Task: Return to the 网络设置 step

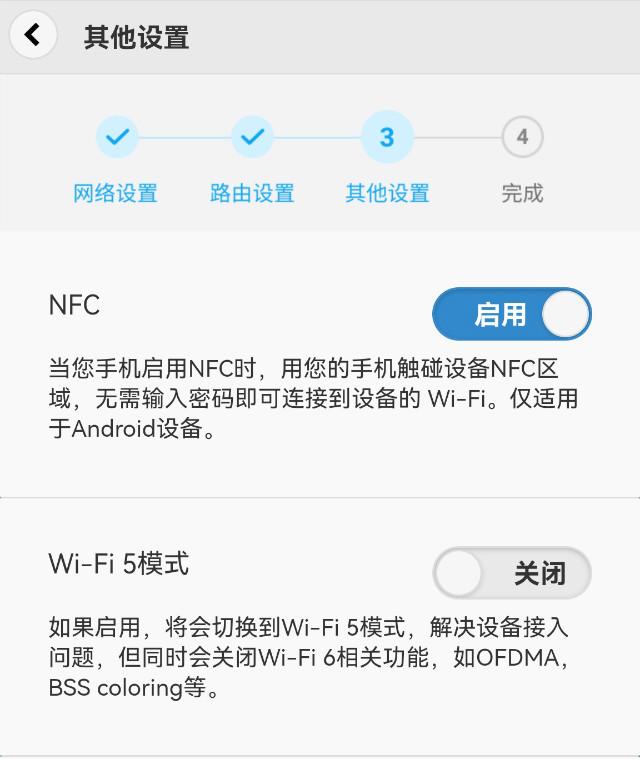Action: tap(117, 138)
